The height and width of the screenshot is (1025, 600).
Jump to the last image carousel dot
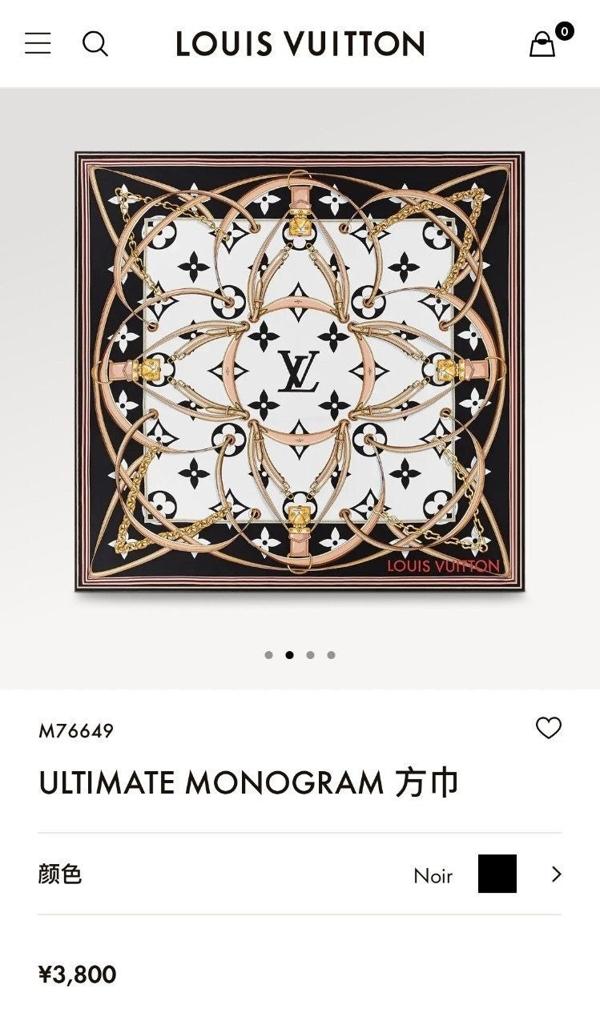[331, 655]
